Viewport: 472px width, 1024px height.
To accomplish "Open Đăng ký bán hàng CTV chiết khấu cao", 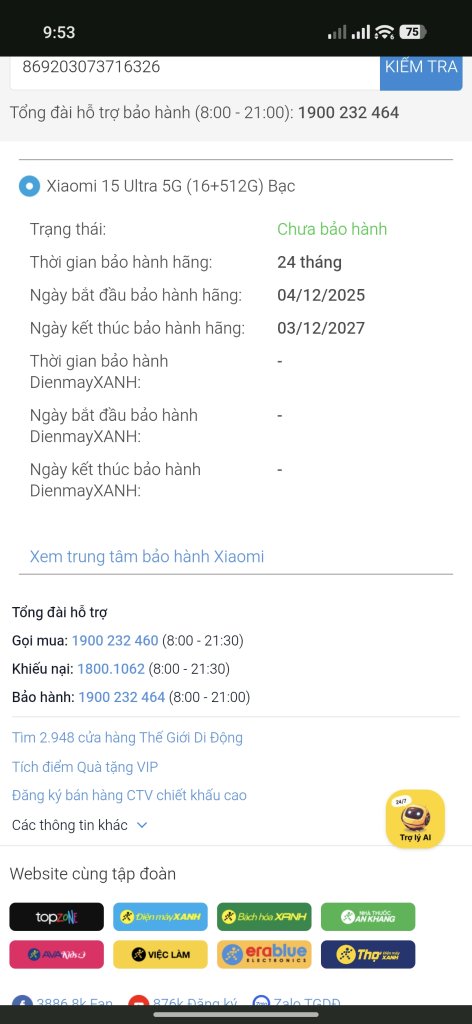I will coord(129,795).
